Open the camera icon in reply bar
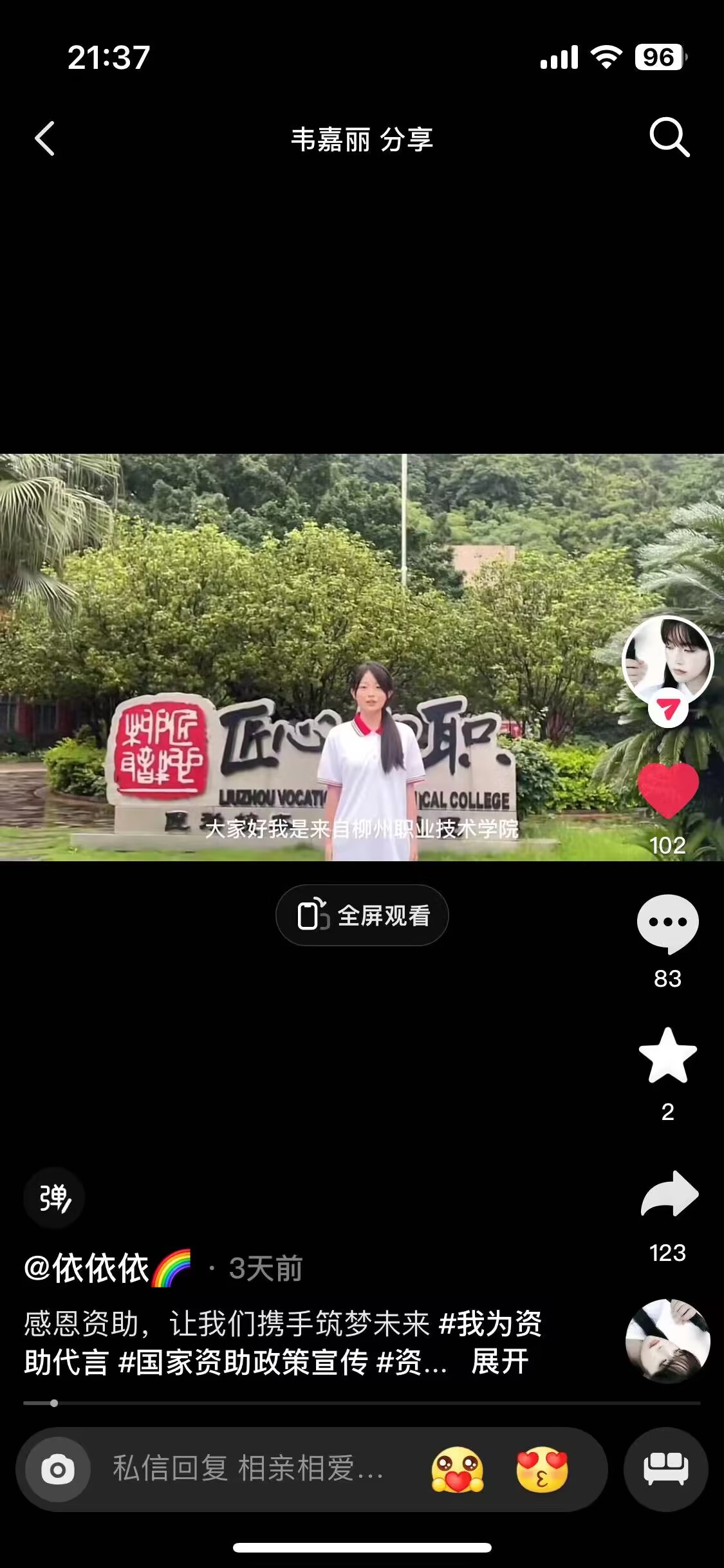 [58, 1470]
